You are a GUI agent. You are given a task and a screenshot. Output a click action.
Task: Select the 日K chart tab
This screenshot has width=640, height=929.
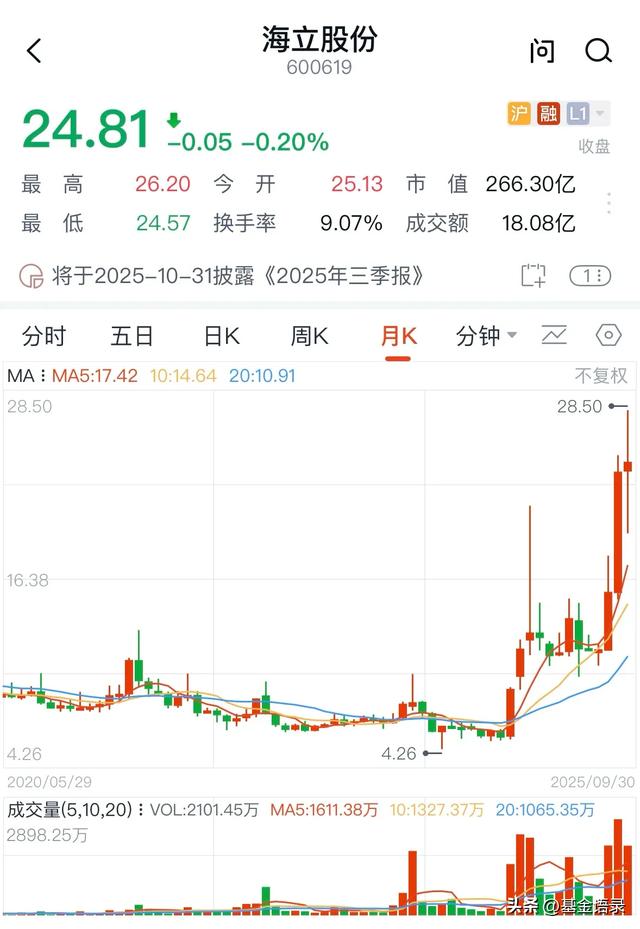tap(222, 336)
